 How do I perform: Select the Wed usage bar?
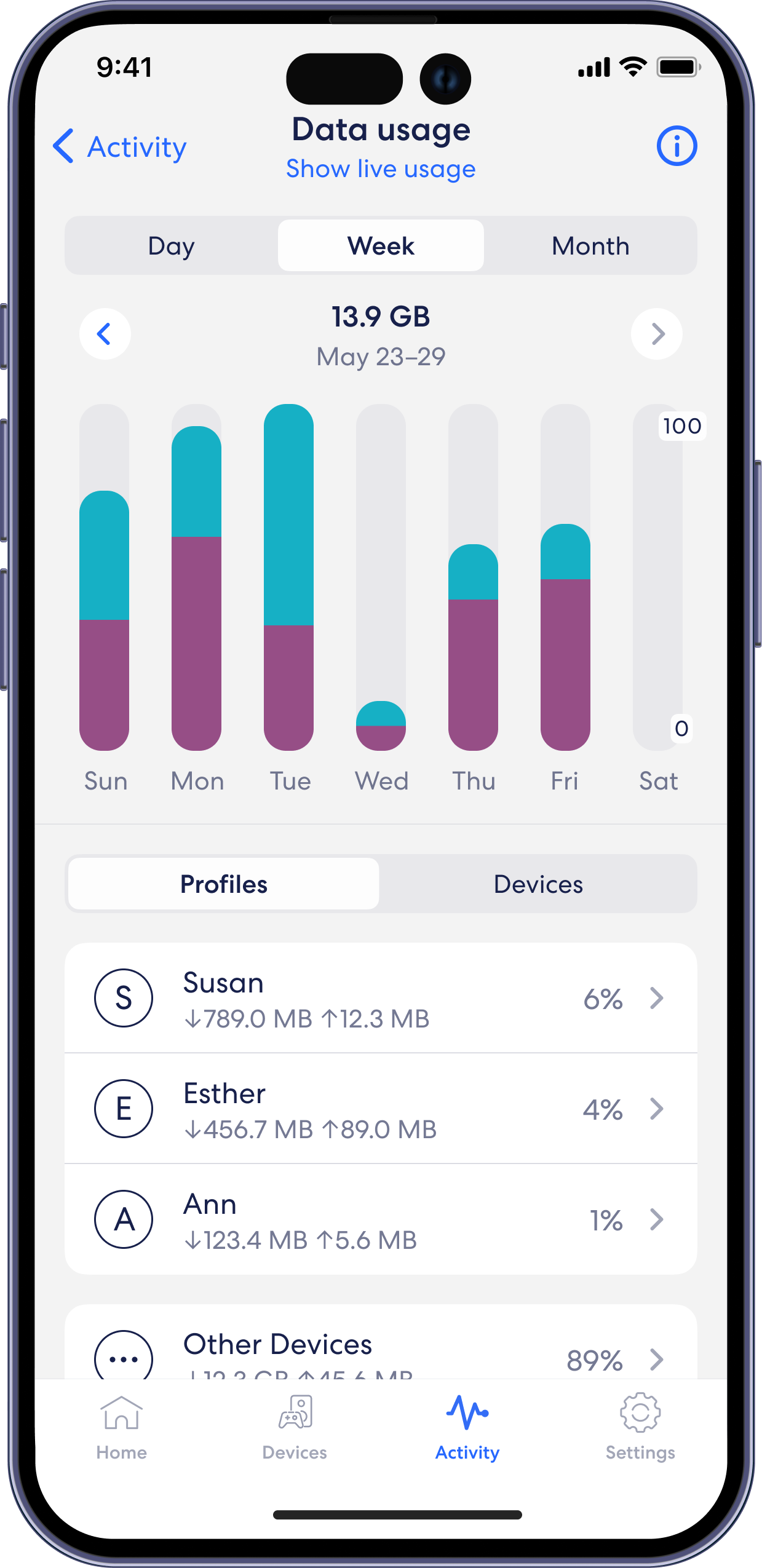(x=381, y=724)
